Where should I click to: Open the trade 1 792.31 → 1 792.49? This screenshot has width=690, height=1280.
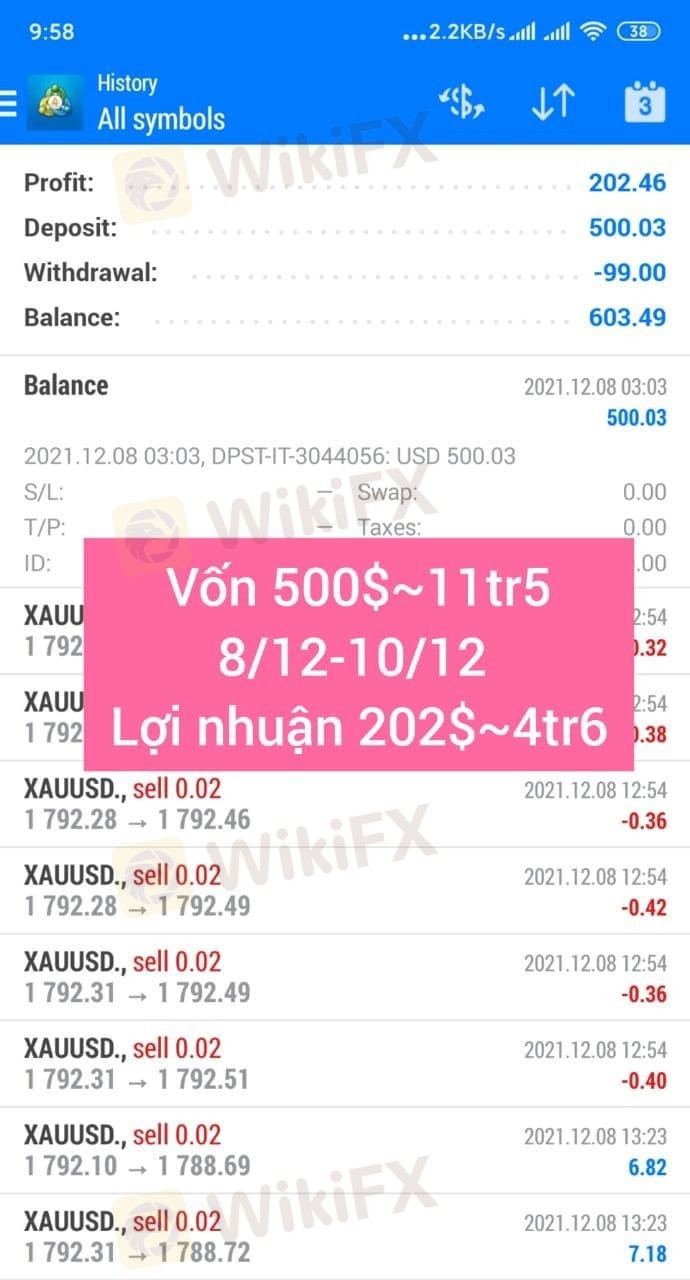tap(345, 978)
